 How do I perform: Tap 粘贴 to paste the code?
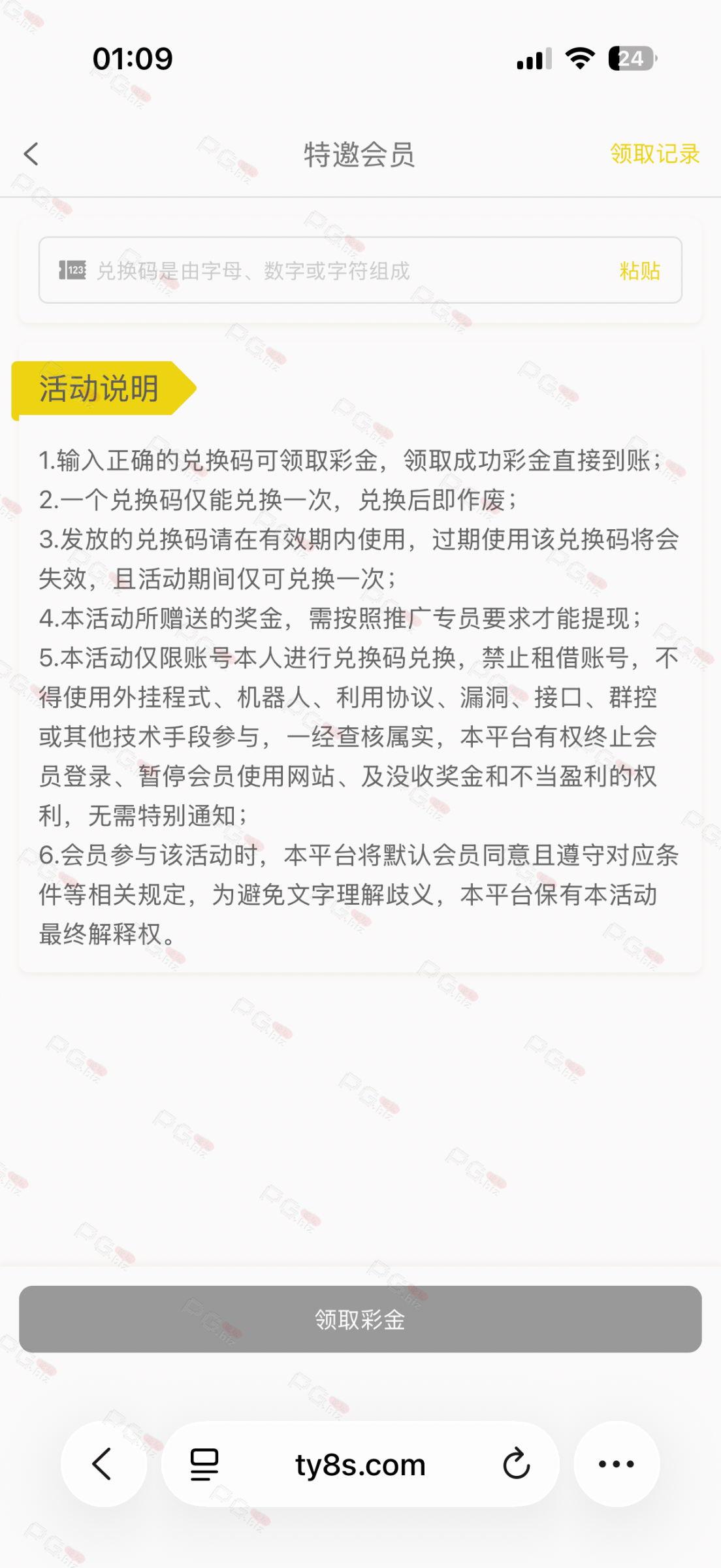(639, 270)
